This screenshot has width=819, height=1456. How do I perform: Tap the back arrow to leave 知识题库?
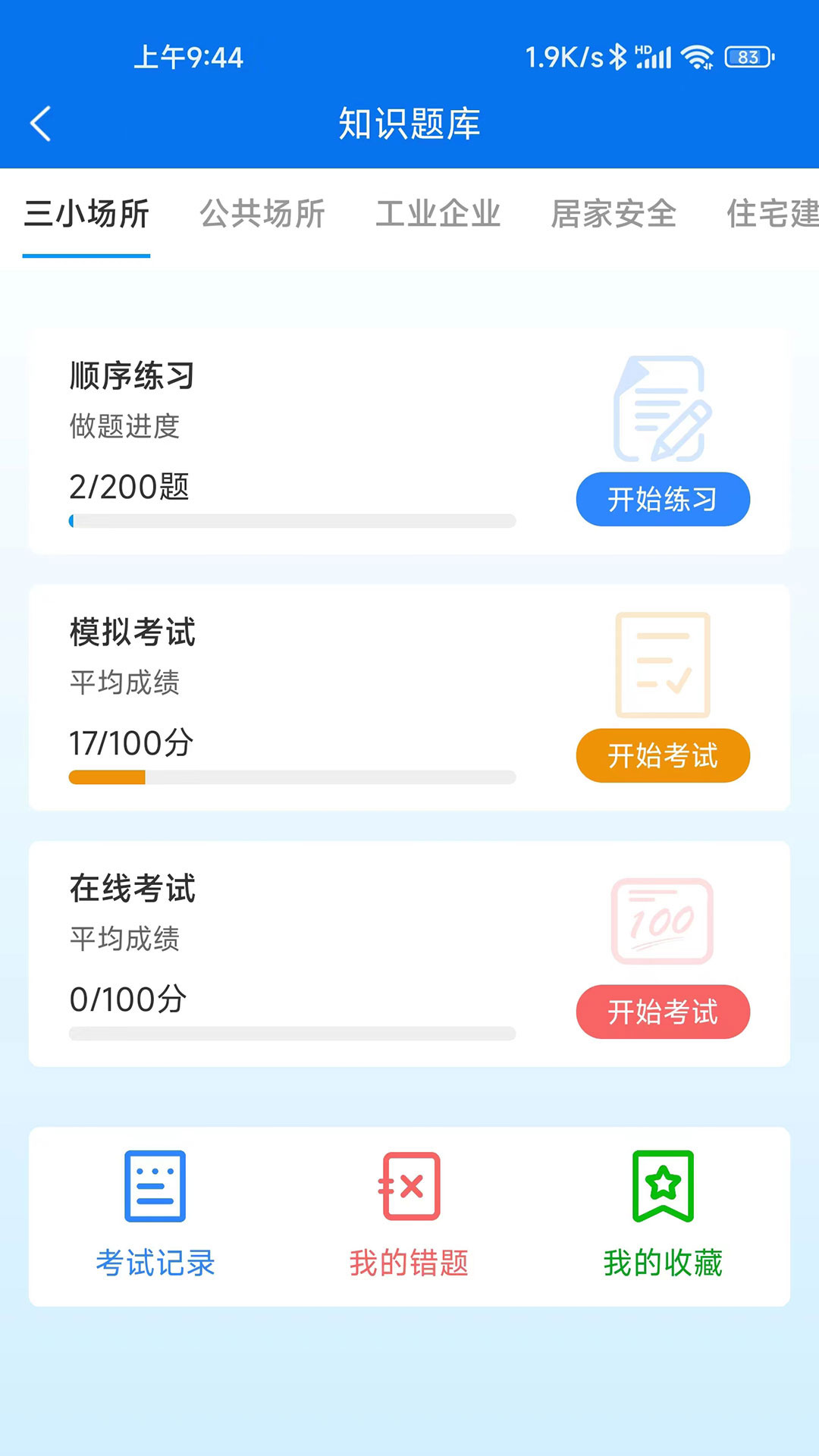40,124
